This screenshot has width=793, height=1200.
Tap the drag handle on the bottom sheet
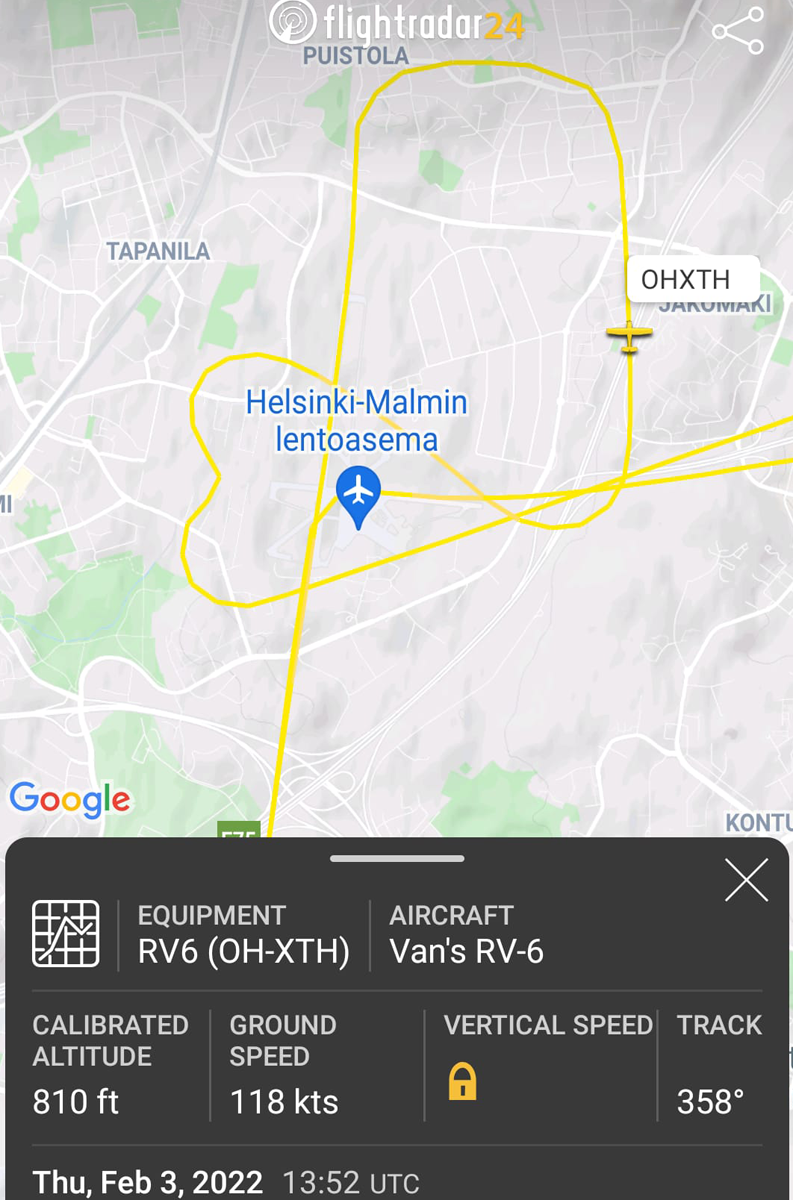pos(396,857)
